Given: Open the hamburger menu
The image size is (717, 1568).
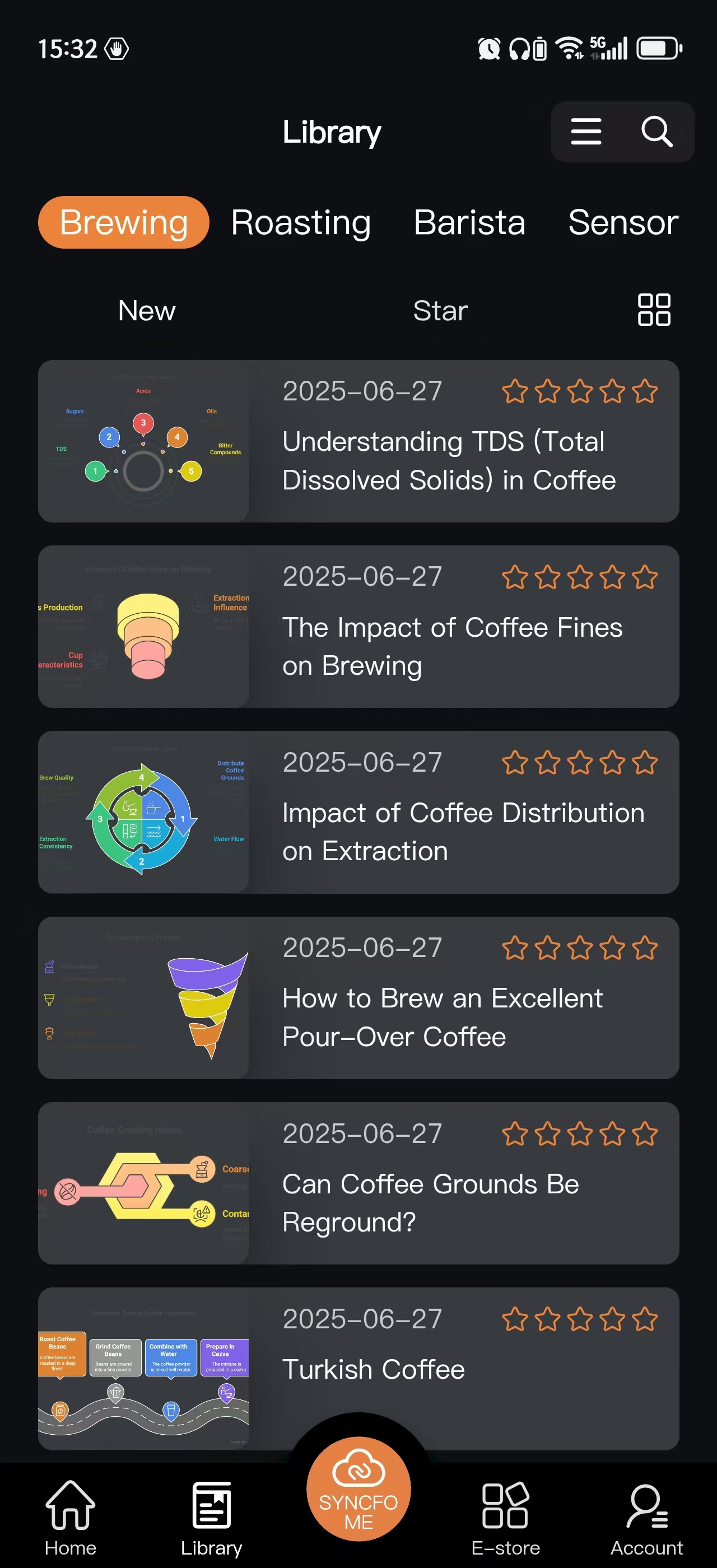Looking at the screenshot, I should (x=585, y=132).
